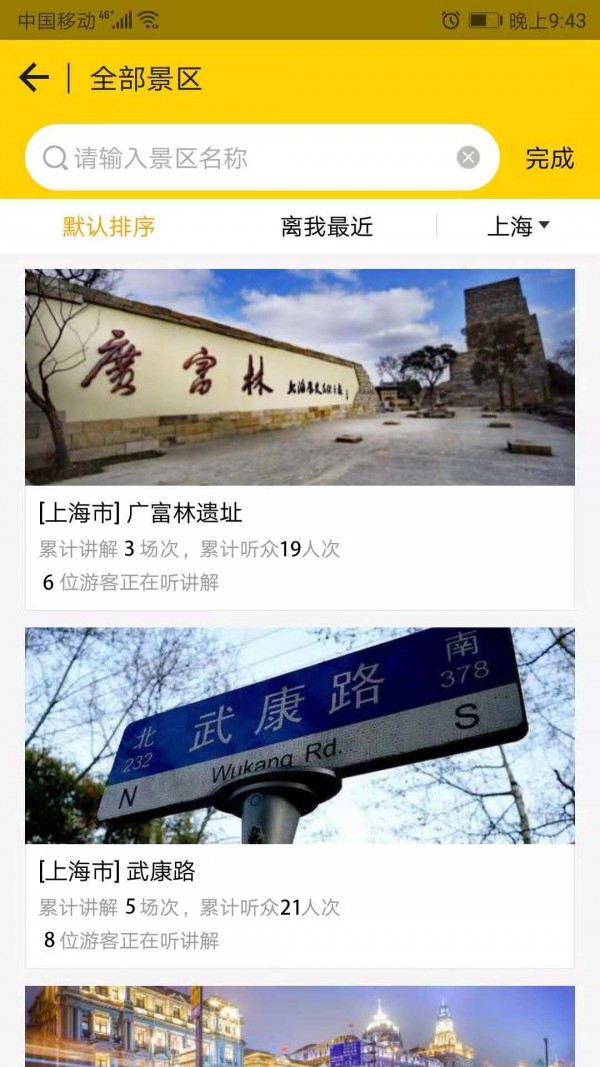Open the 武康路 scenic spot card

click(x=300, y=796)
